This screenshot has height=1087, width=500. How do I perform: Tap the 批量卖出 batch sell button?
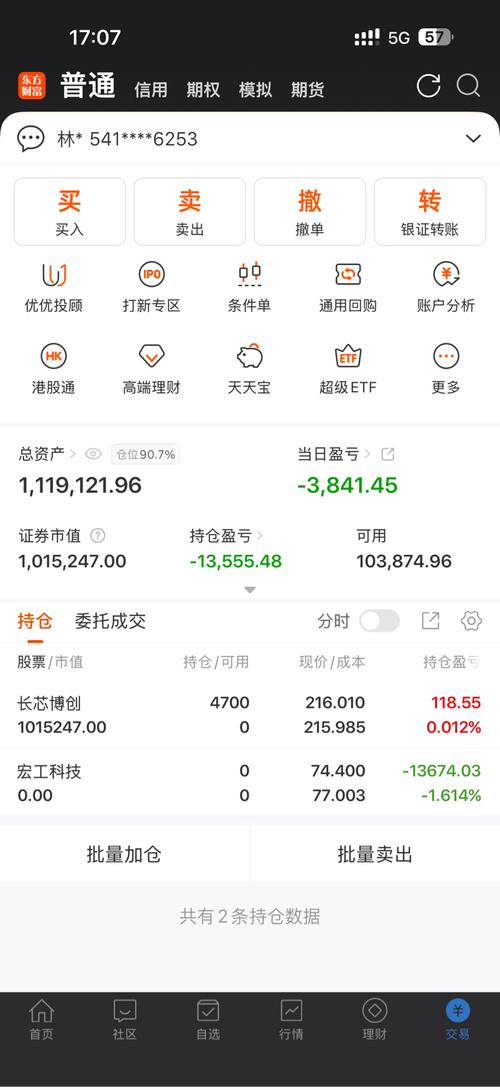tap(375, 854)
